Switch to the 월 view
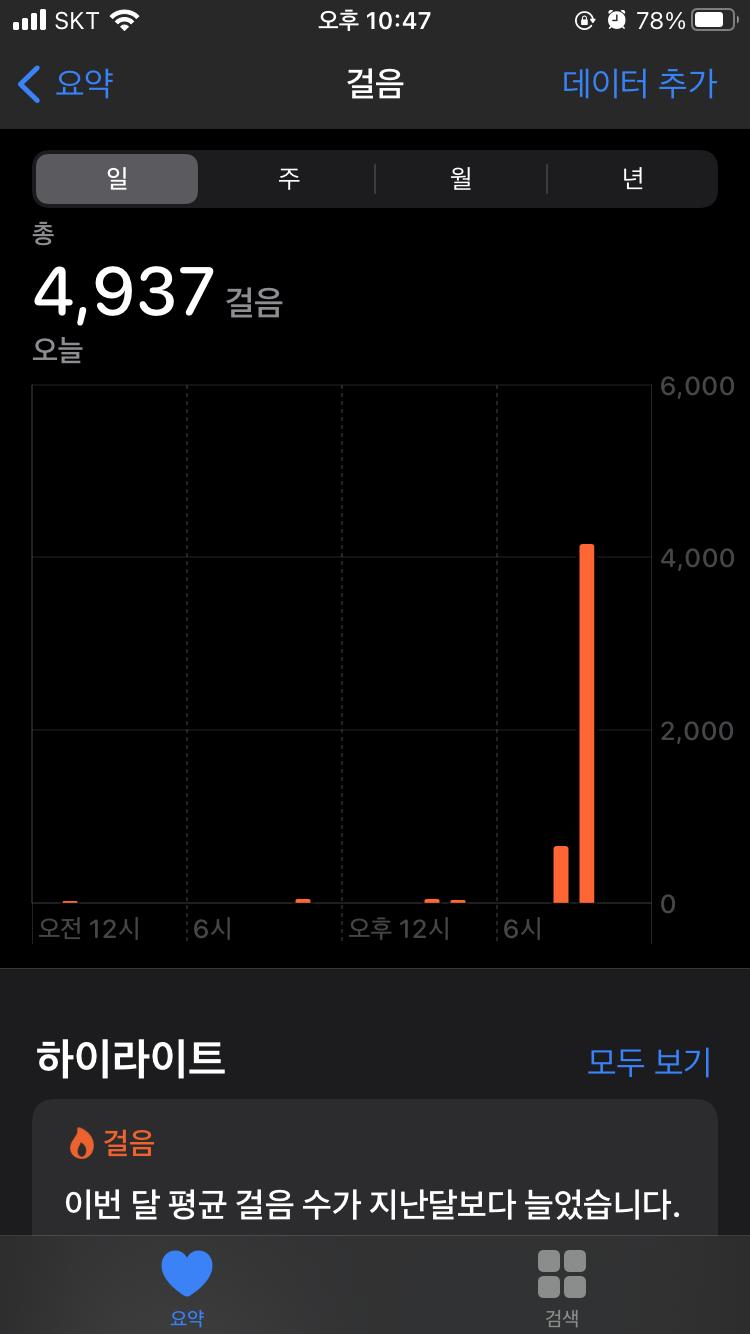Image resolution: width=750 pixels, height=1334 pixels. pyautogui.click(x=461, y=179)
